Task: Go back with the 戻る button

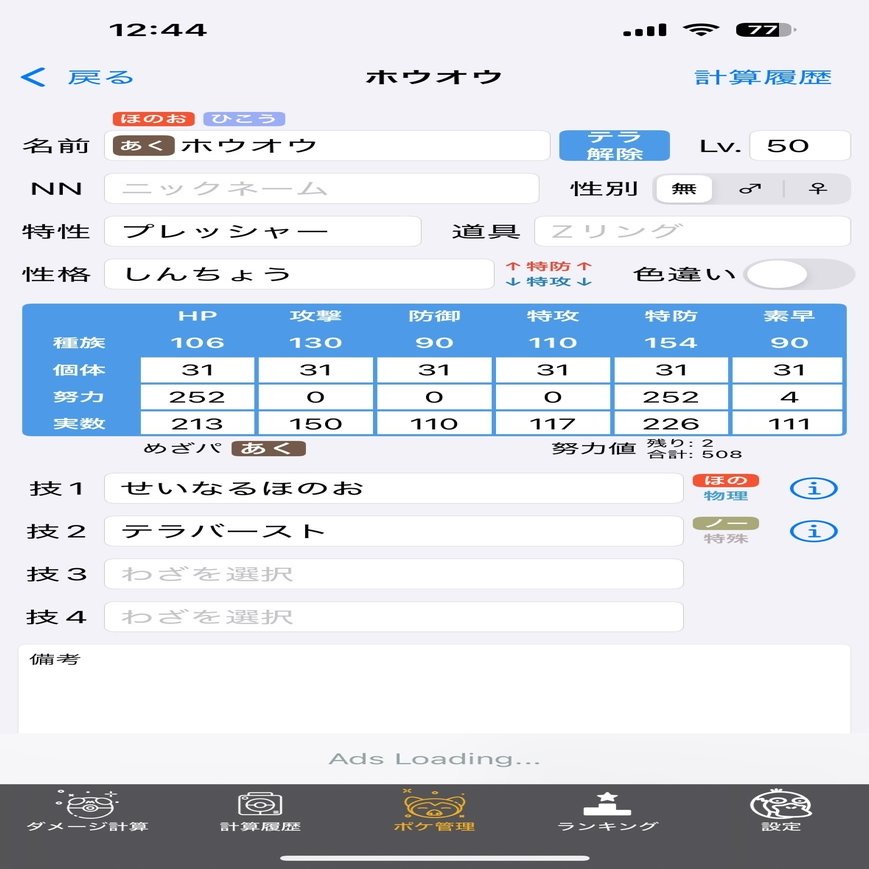Action: [x=78, y=78]
